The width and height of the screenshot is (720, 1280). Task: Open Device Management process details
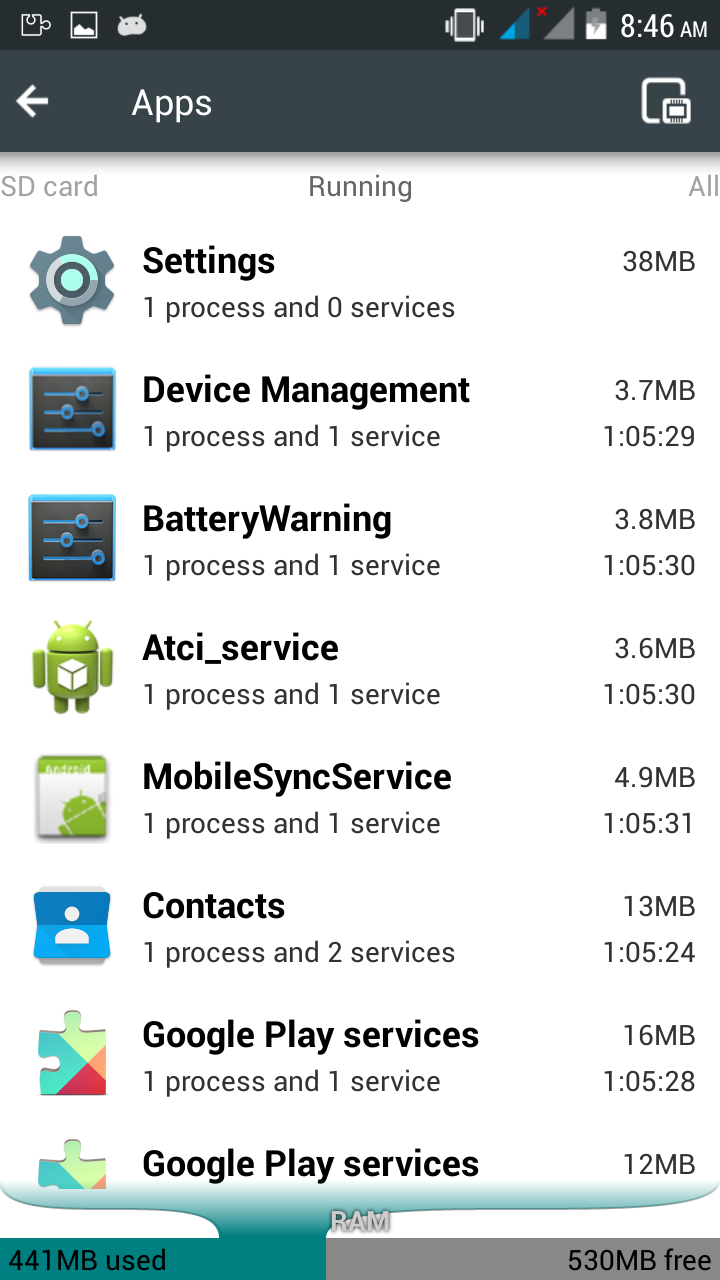(360, 411)
